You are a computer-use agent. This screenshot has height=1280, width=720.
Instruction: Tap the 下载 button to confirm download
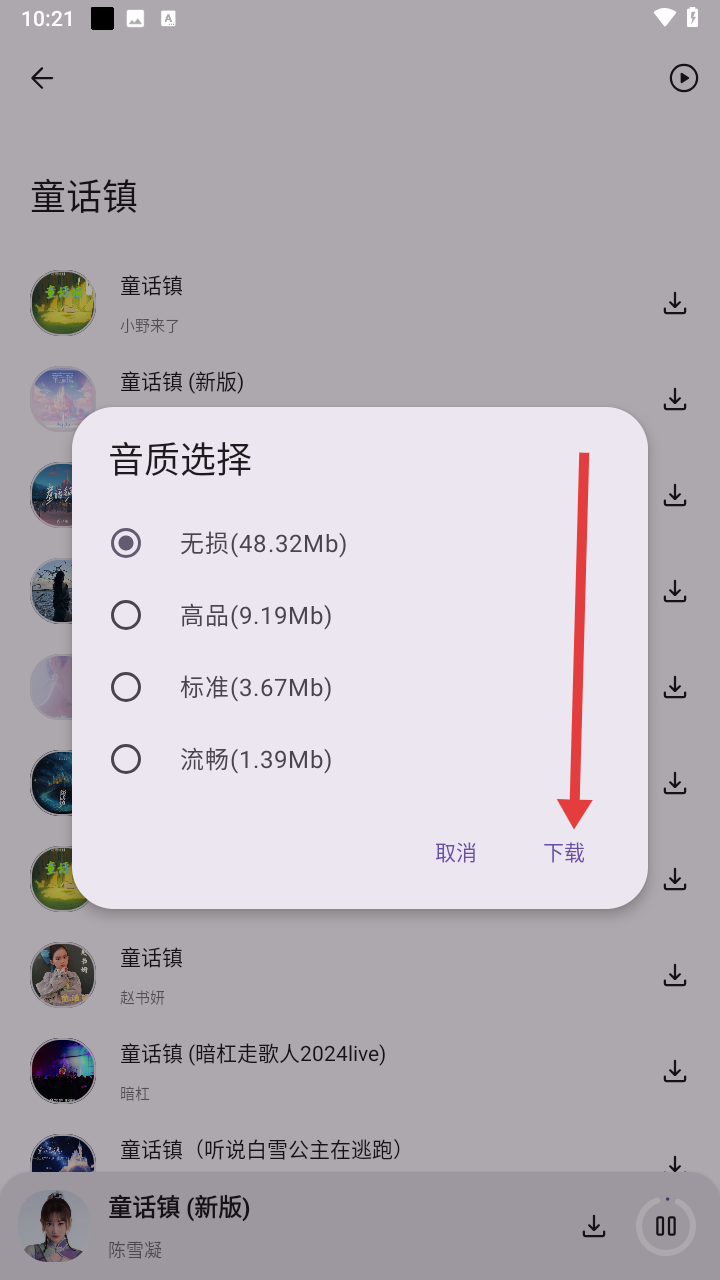(563, 852)
